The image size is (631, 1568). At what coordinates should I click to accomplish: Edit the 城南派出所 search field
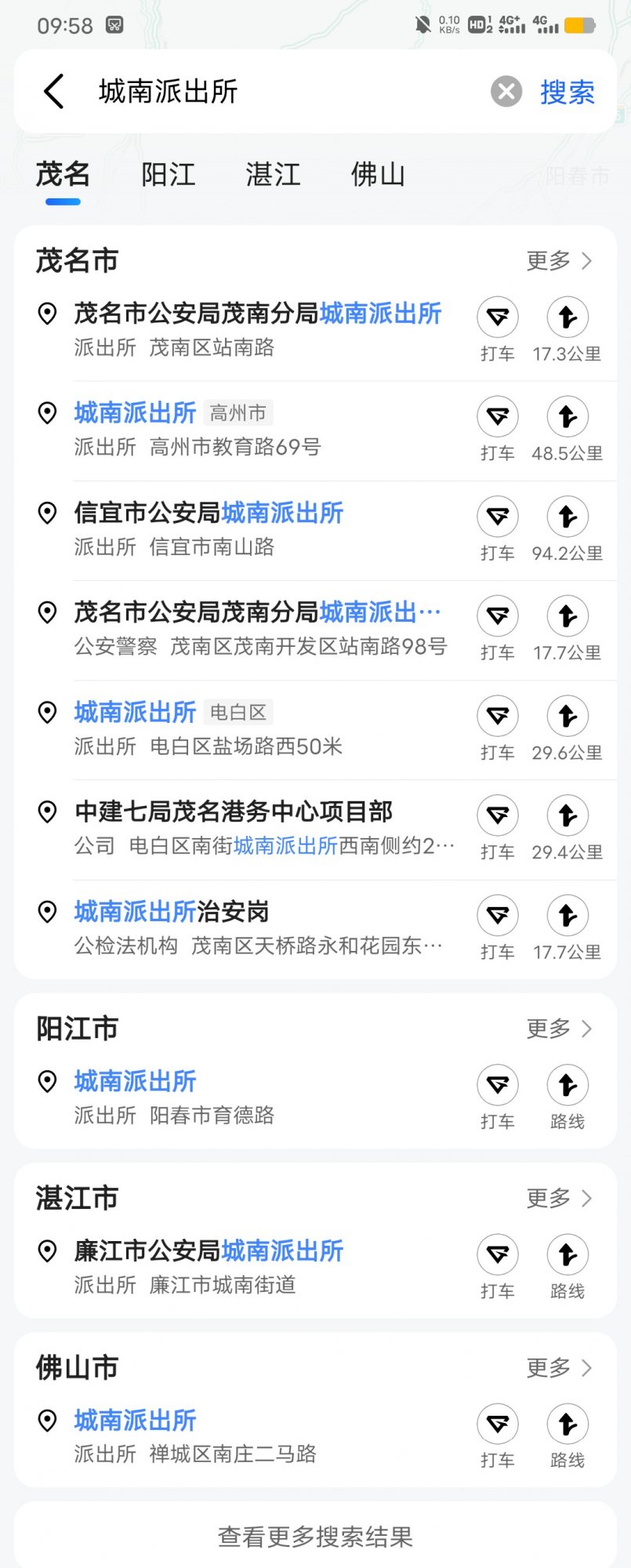point(274,92)
